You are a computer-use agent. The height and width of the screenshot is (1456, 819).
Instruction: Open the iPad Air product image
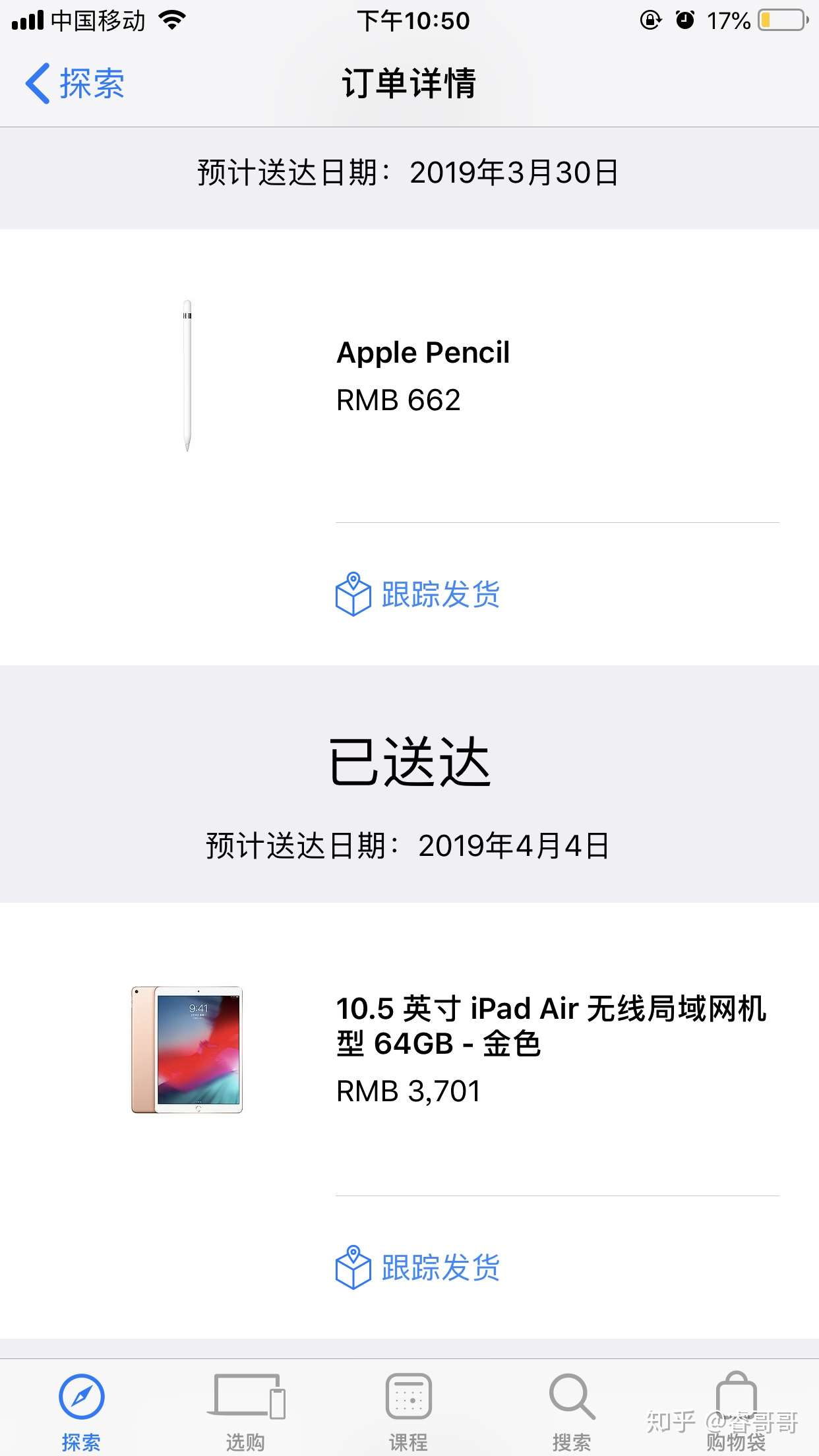pos(187,1050)
